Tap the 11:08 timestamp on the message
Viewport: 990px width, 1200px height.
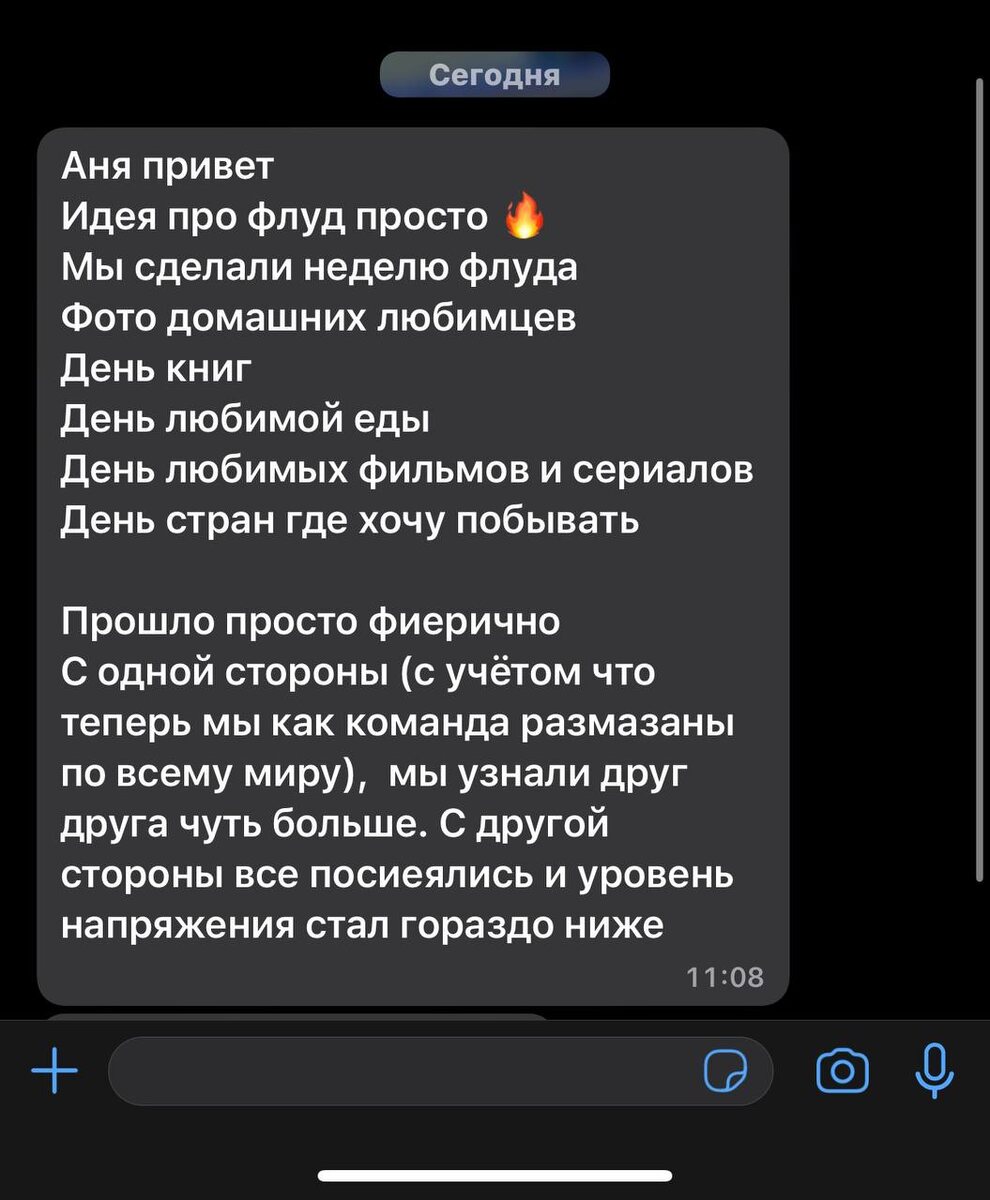click(726, 976)
